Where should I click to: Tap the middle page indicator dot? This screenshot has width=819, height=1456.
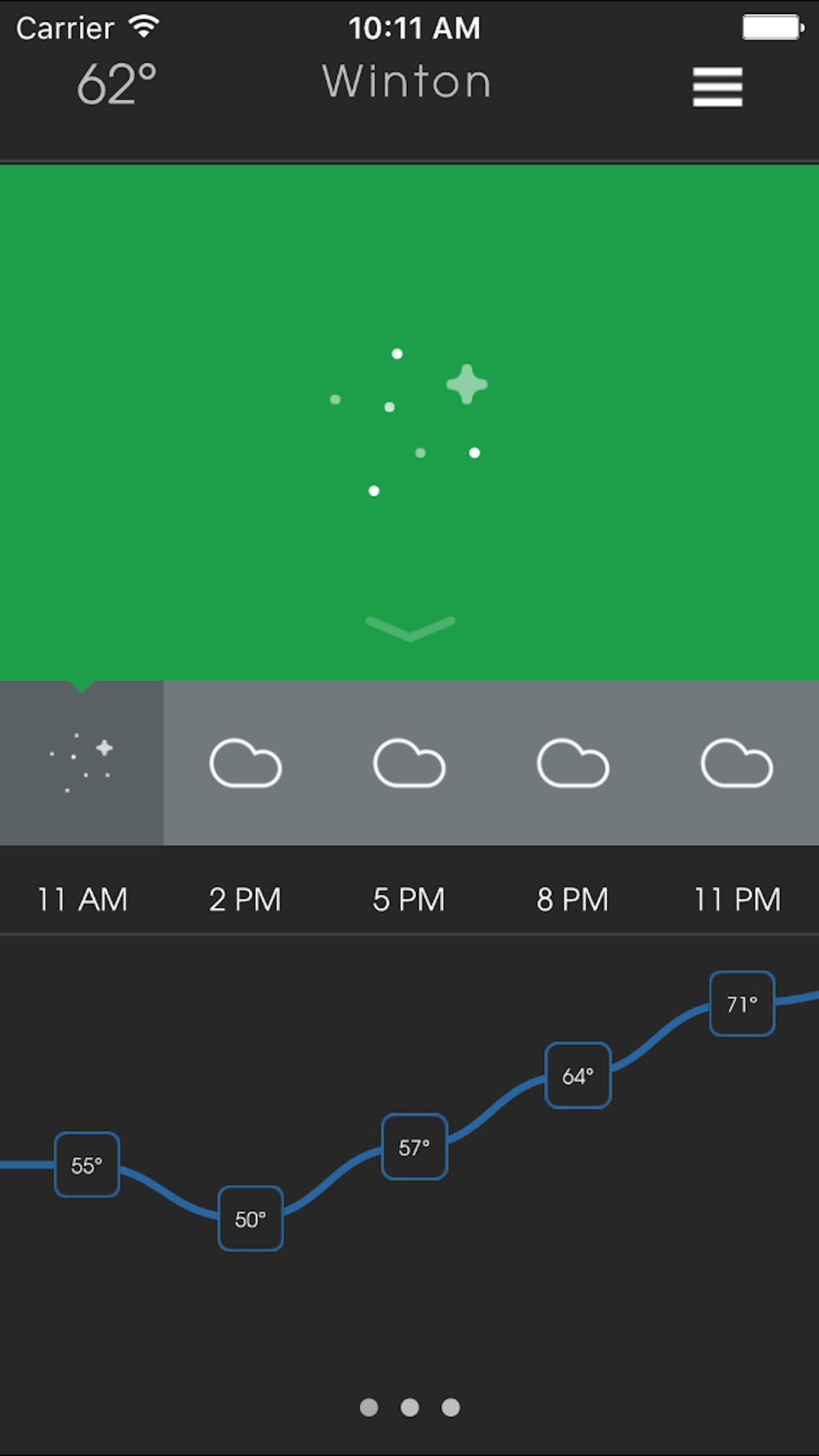(409, 1407)
